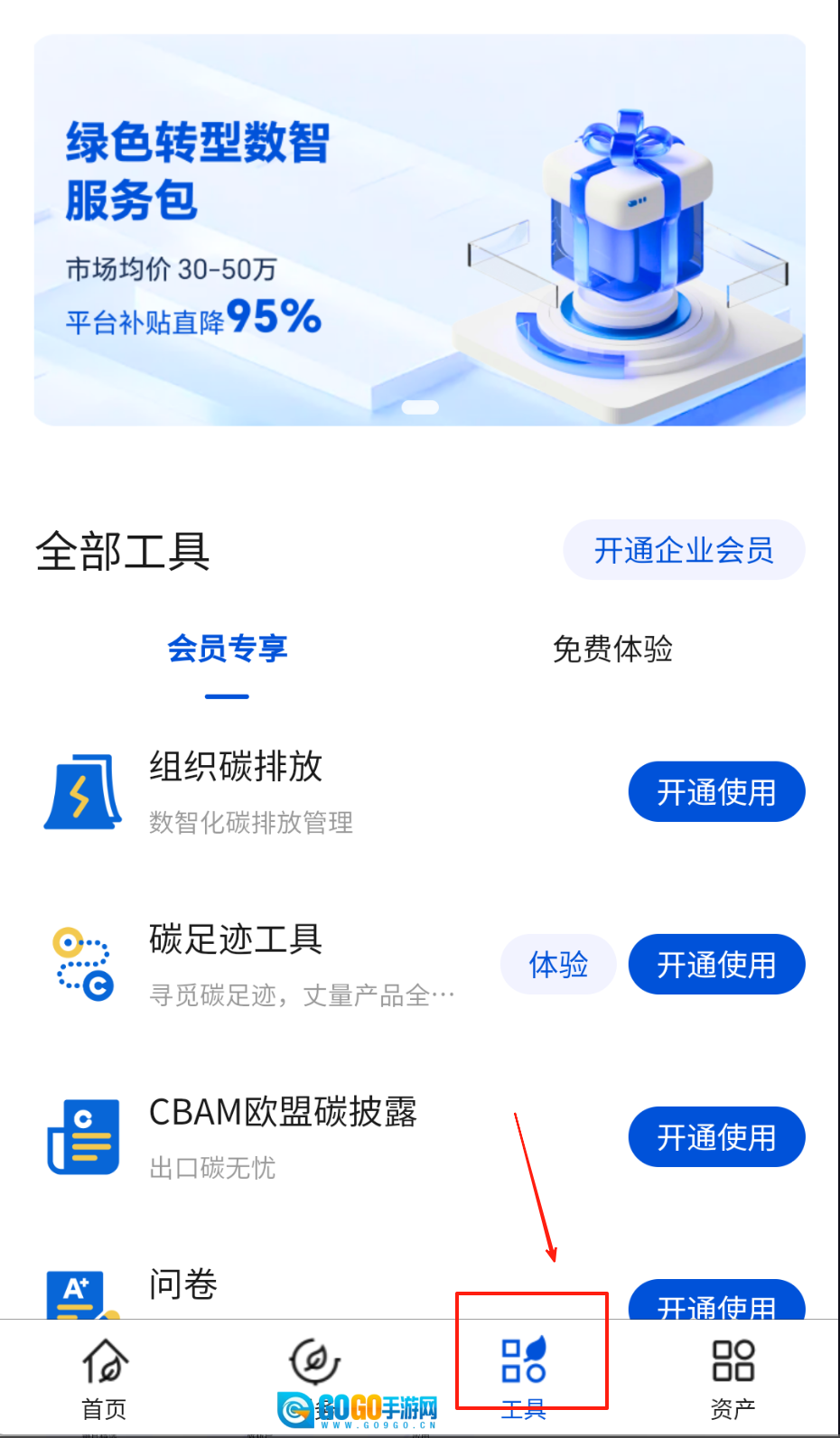Image resolution: width=840 pixels, height=1438 pixels.
Task: Switch to the 资产 tab
Action: (x=733, y=1377)
